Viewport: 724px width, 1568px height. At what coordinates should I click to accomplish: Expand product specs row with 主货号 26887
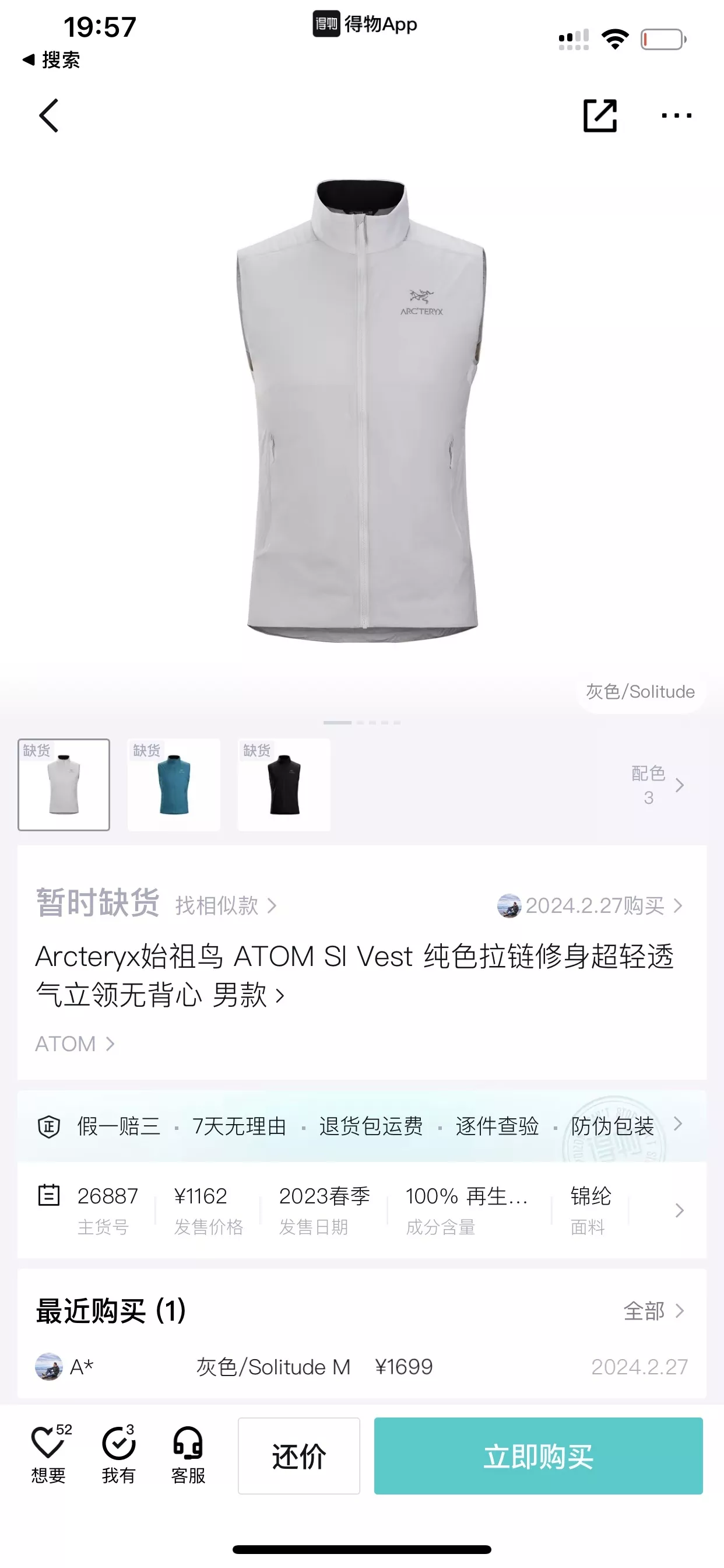coord(362,1210)
